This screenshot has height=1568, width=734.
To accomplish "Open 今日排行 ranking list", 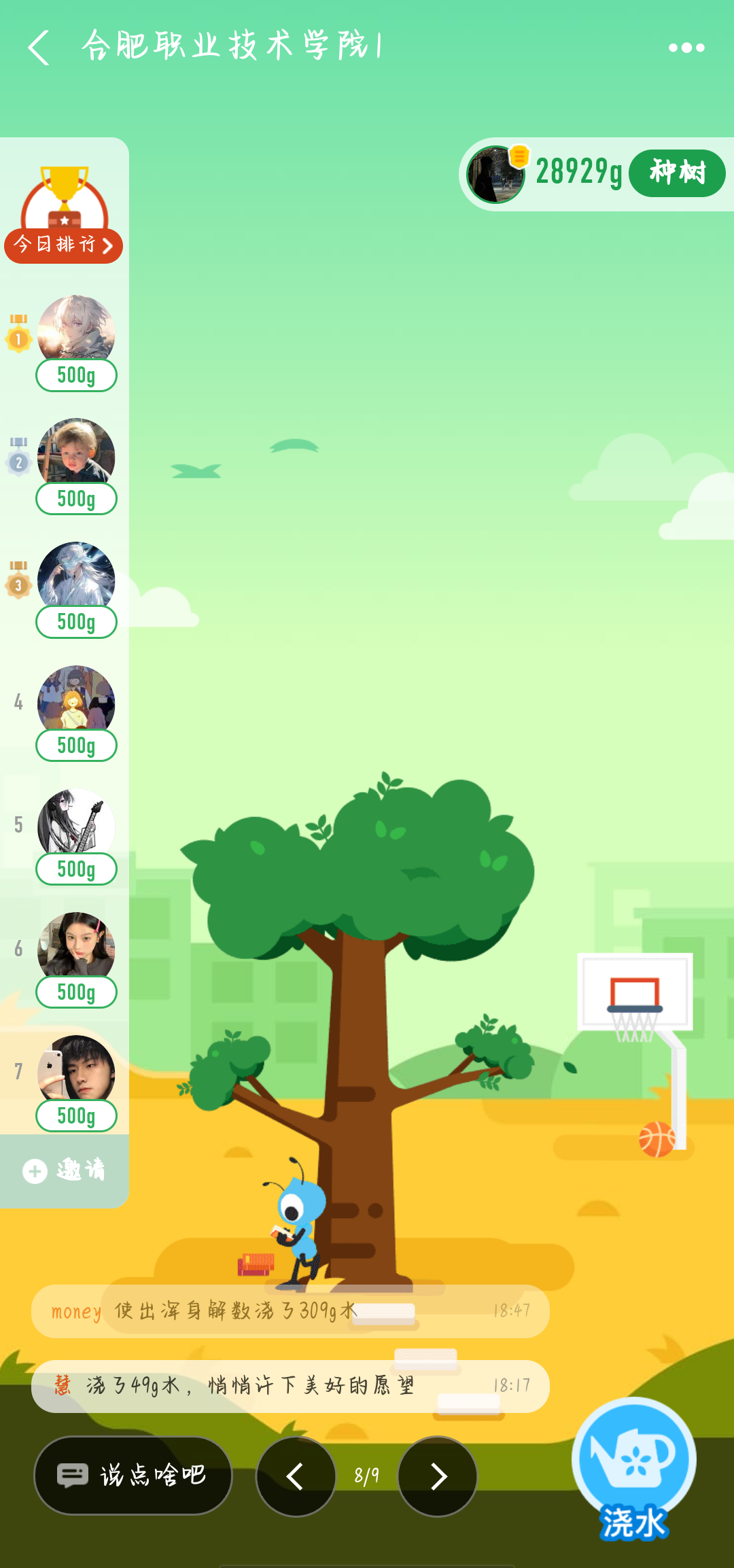I will (x=64, y=244).
